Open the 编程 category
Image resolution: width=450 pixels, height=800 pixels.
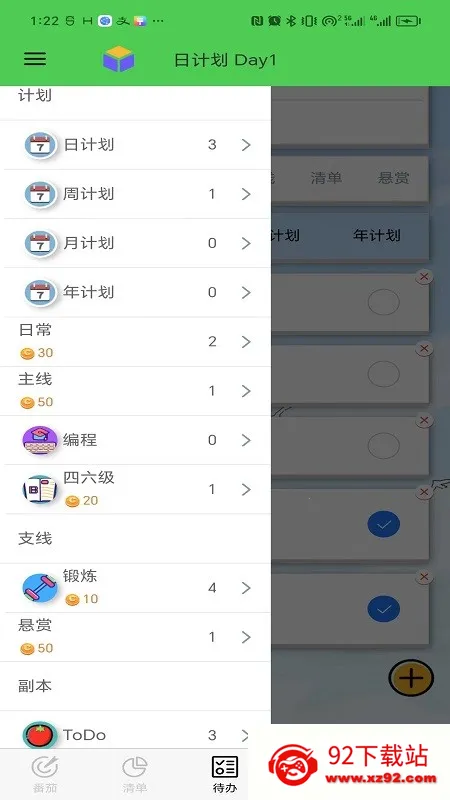[x=135, y=440]
